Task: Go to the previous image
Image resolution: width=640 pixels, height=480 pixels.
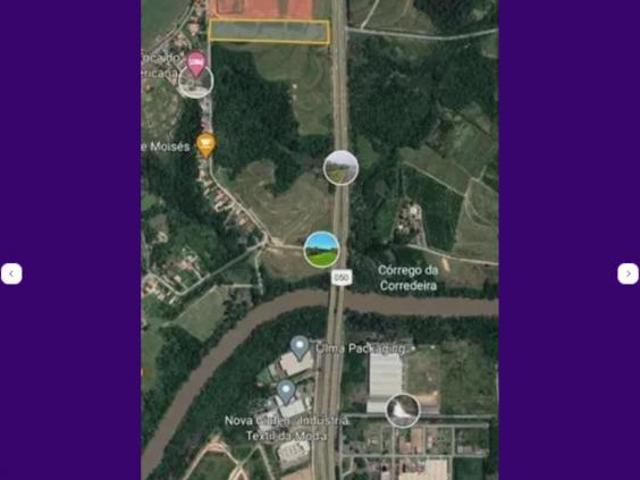Action: point(11,273)
